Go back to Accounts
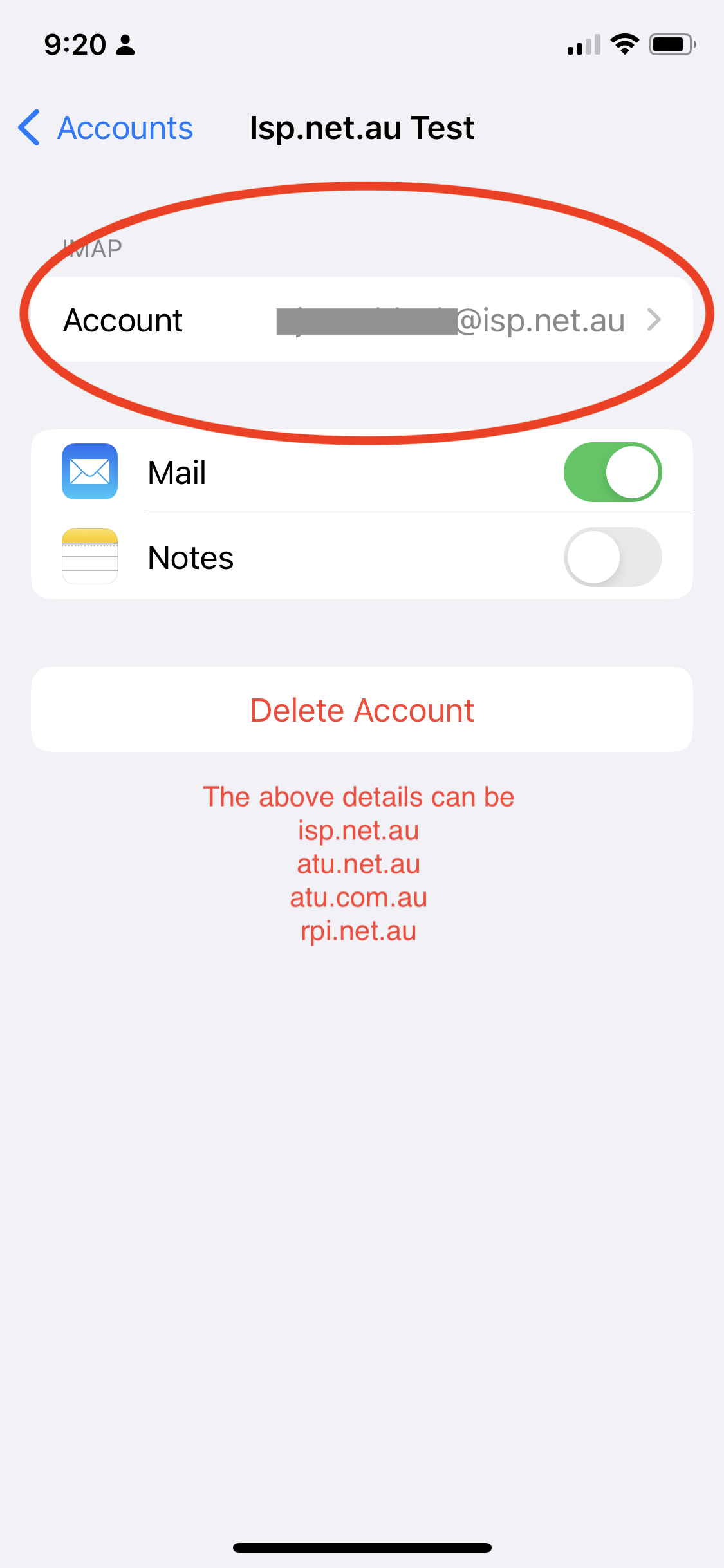Viewport: 724px width, 1568px height. (x=106, y=127)
